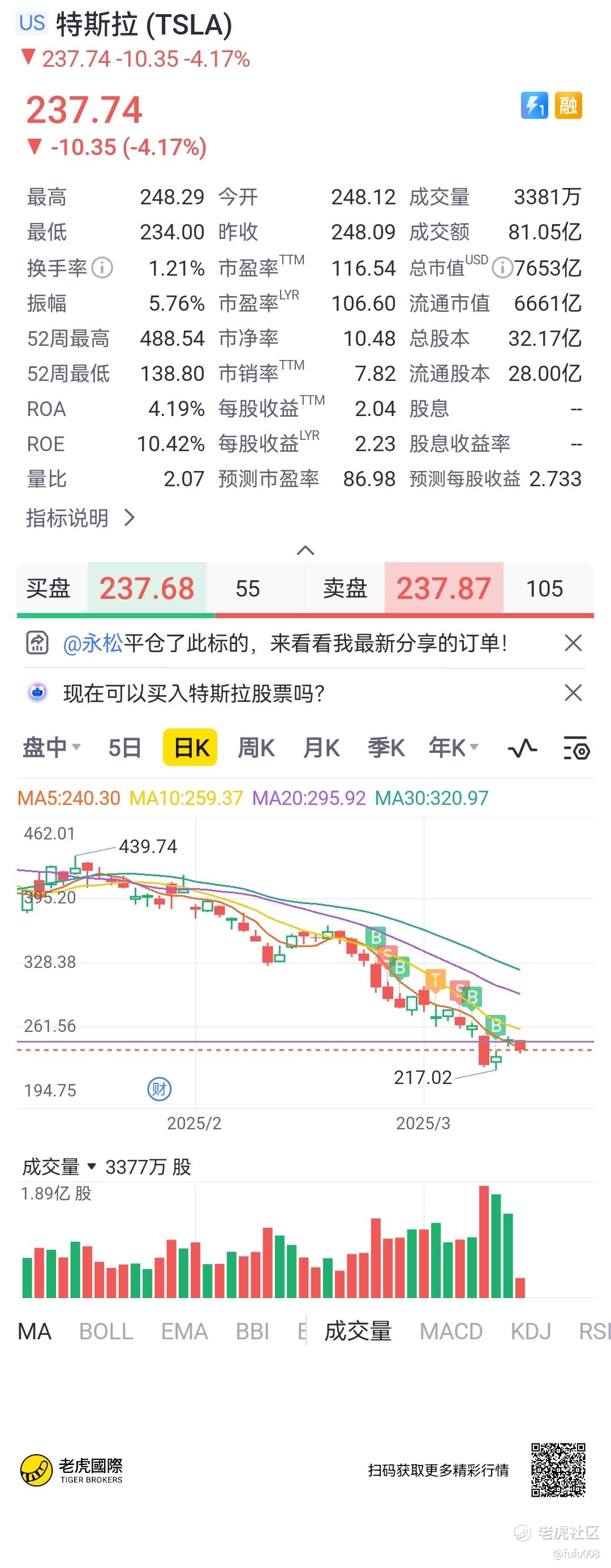611x1568 pixels.
Task: Open the 成交量 indicator dropdown
Action: [59, 1167]
